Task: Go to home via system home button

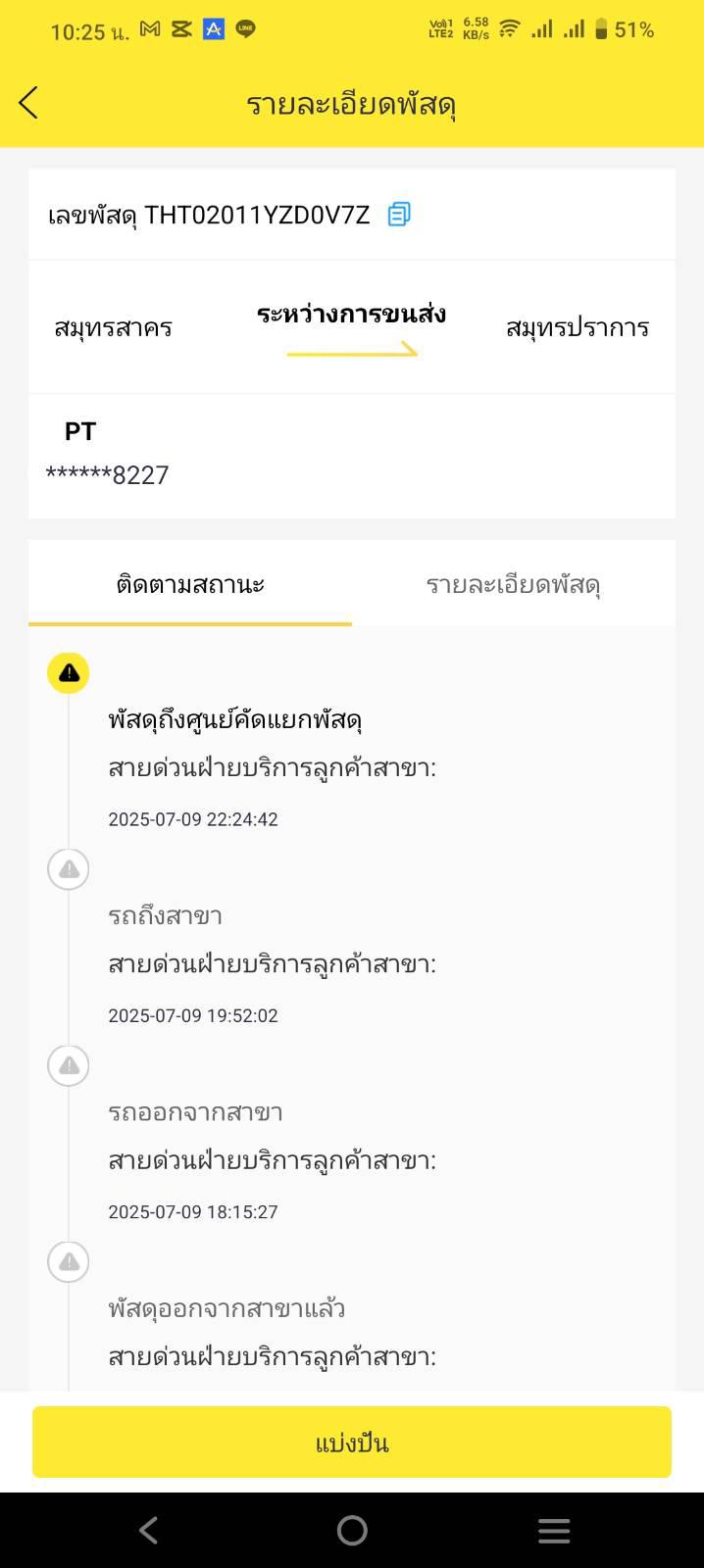Action: pyautogui.click(x=352, y=1531)
